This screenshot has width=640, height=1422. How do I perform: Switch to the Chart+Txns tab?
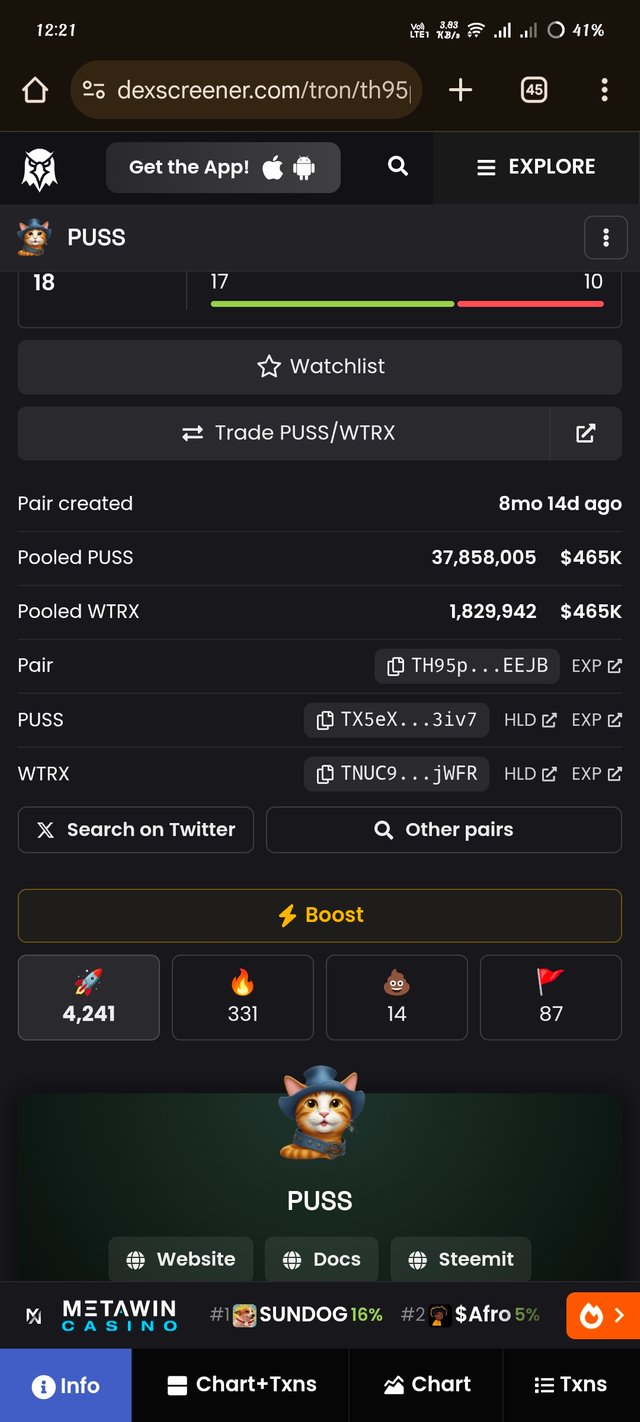[241, 1385]
